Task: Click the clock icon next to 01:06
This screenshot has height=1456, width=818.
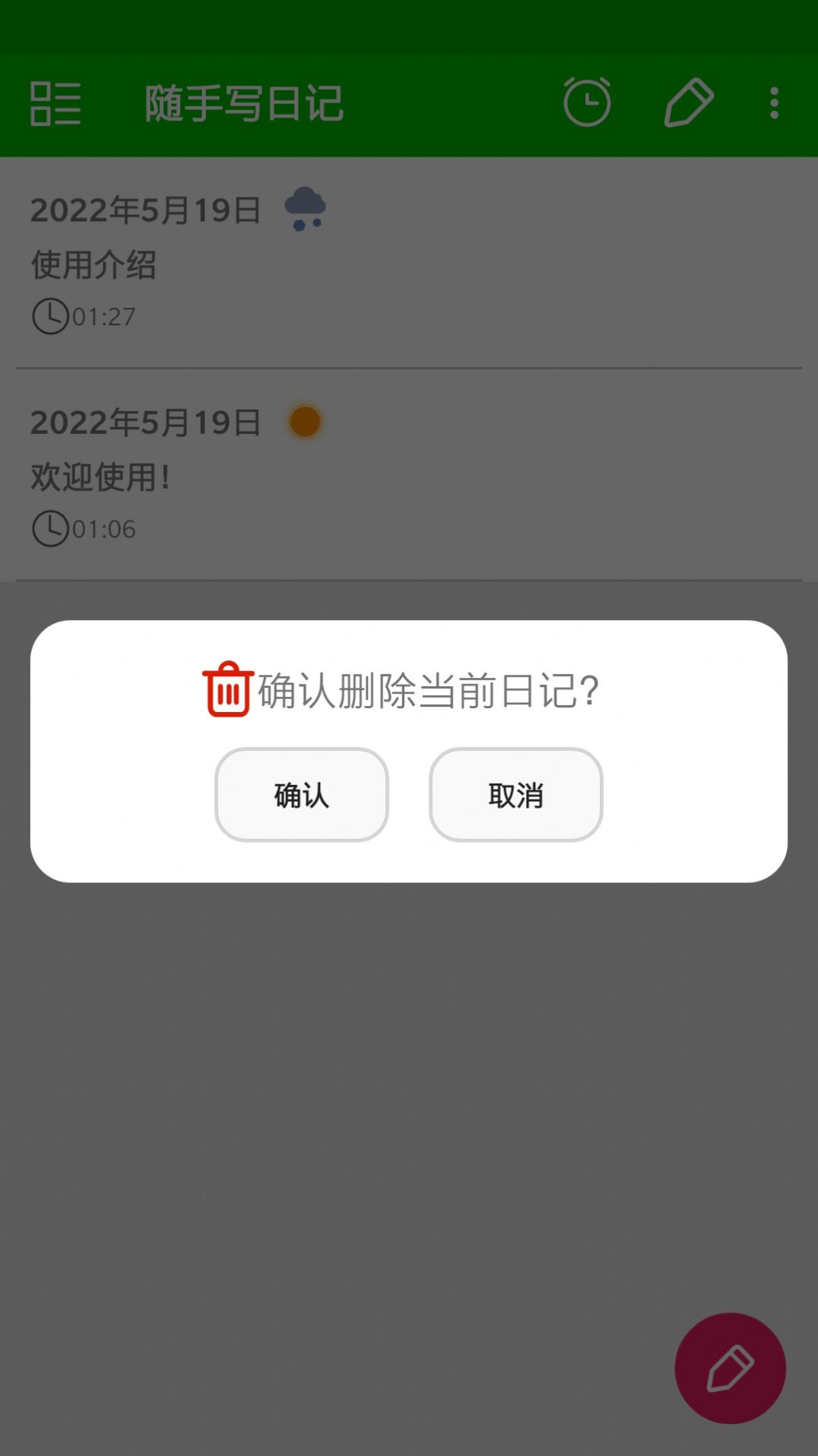Action: tap(51, 527)
